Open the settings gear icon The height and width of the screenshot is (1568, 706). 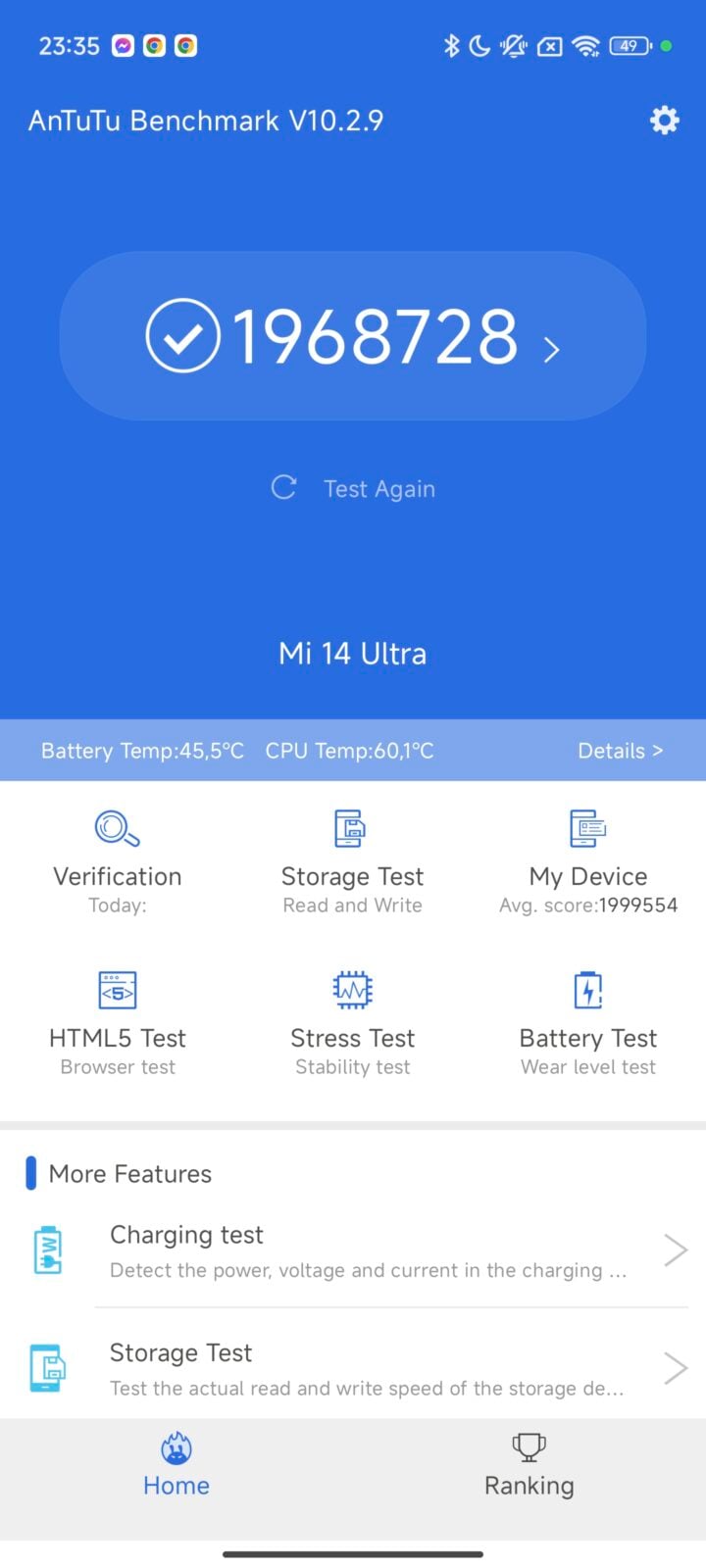click(664, 121)
